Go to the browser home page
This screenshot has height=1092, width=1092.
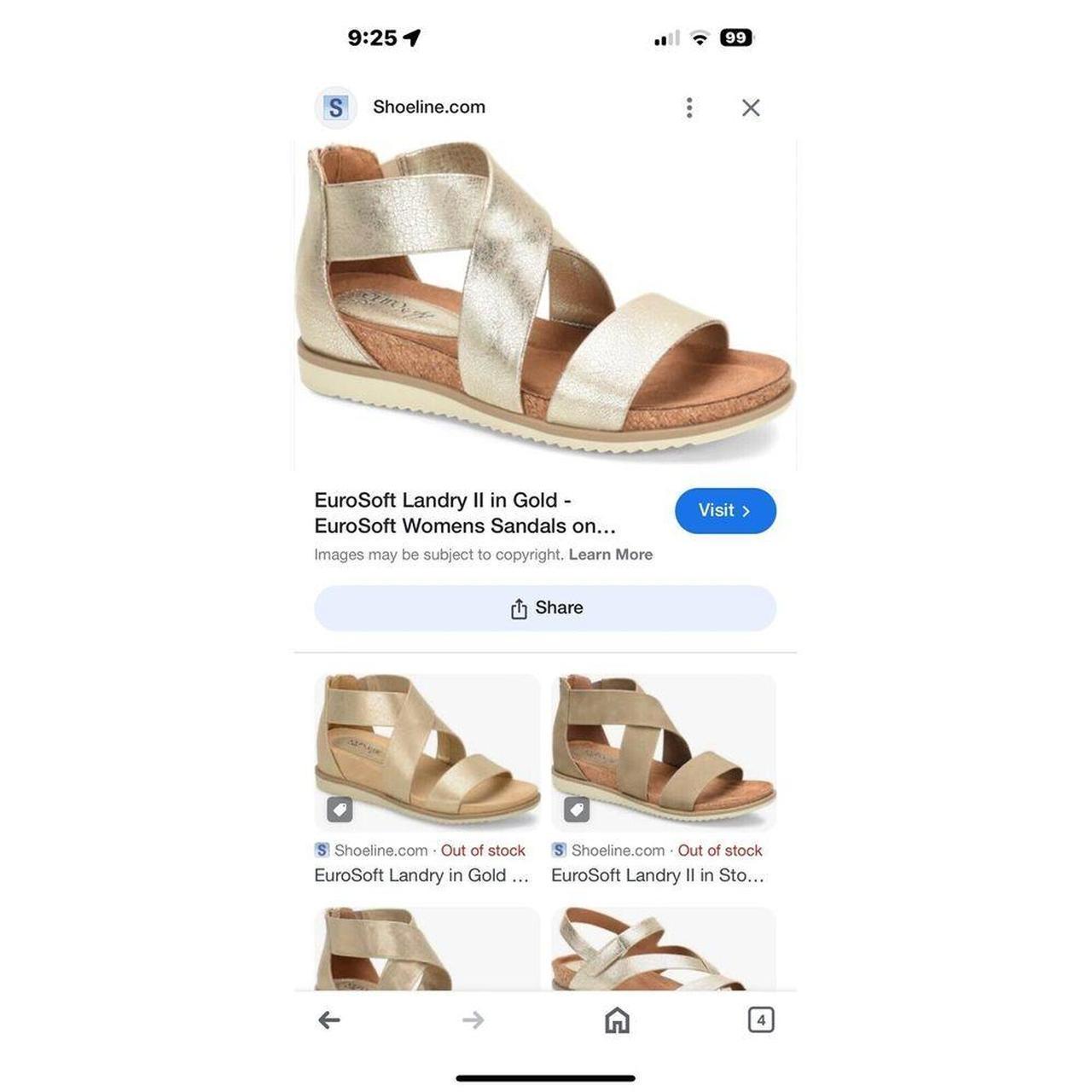coord(617,1020)
